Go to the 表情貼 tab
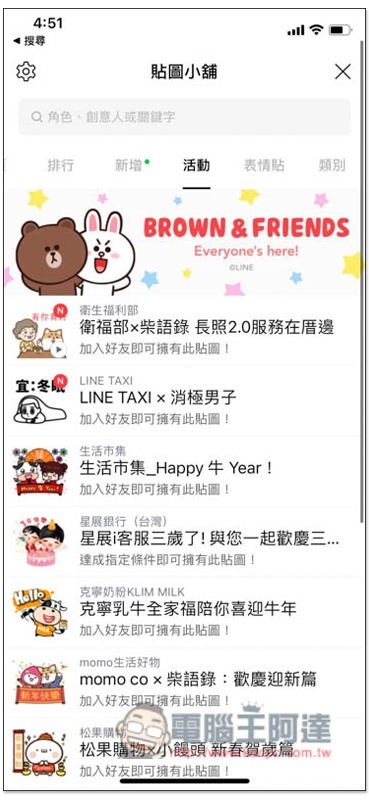The width and height of the screenshot is (369, 800). 264,165
